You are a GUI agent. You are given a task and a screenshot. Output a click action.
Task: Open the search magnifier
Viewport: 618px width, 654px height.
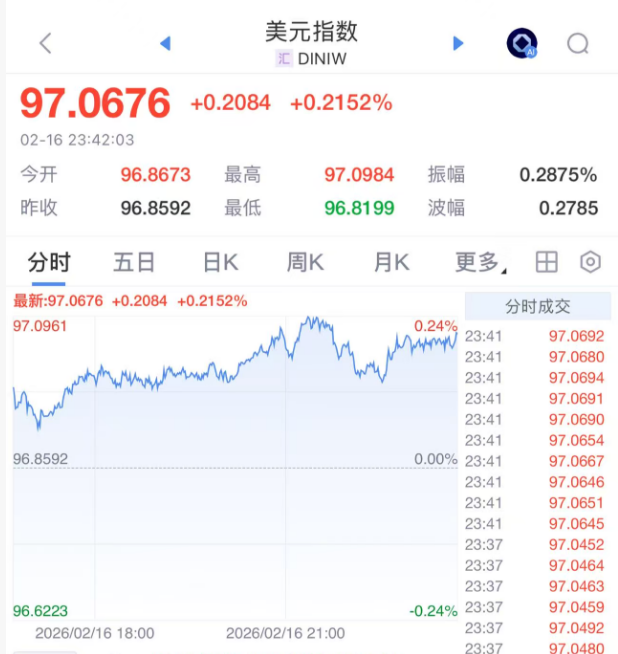(x=578, y=43)
